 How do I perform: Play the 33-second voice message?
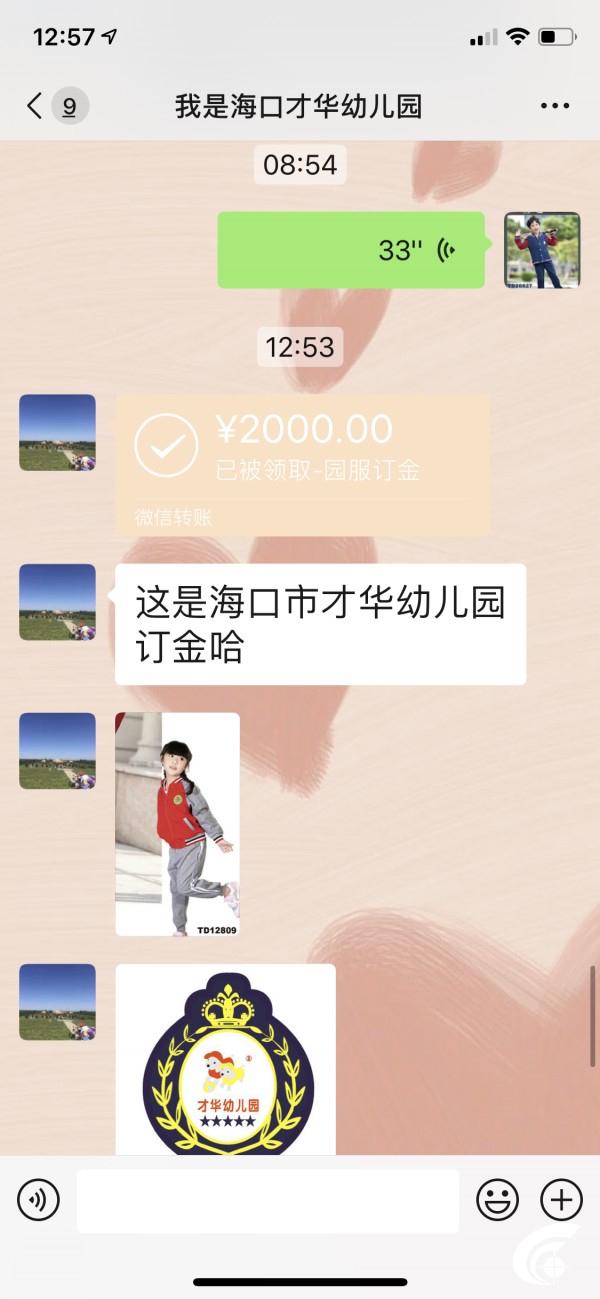pyautogui.click(x=351, y=250)
